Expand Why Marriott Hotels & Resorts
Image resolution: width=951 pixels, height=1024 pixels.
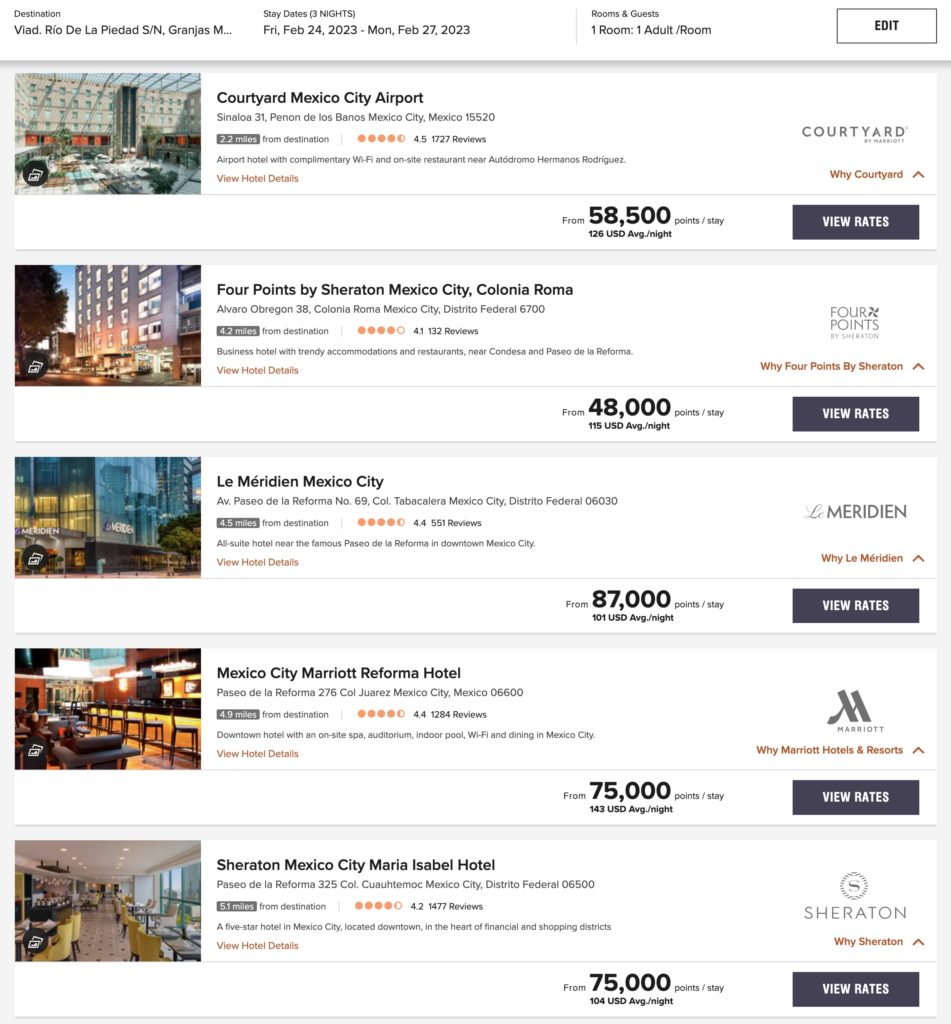click(x=839, y=750)
